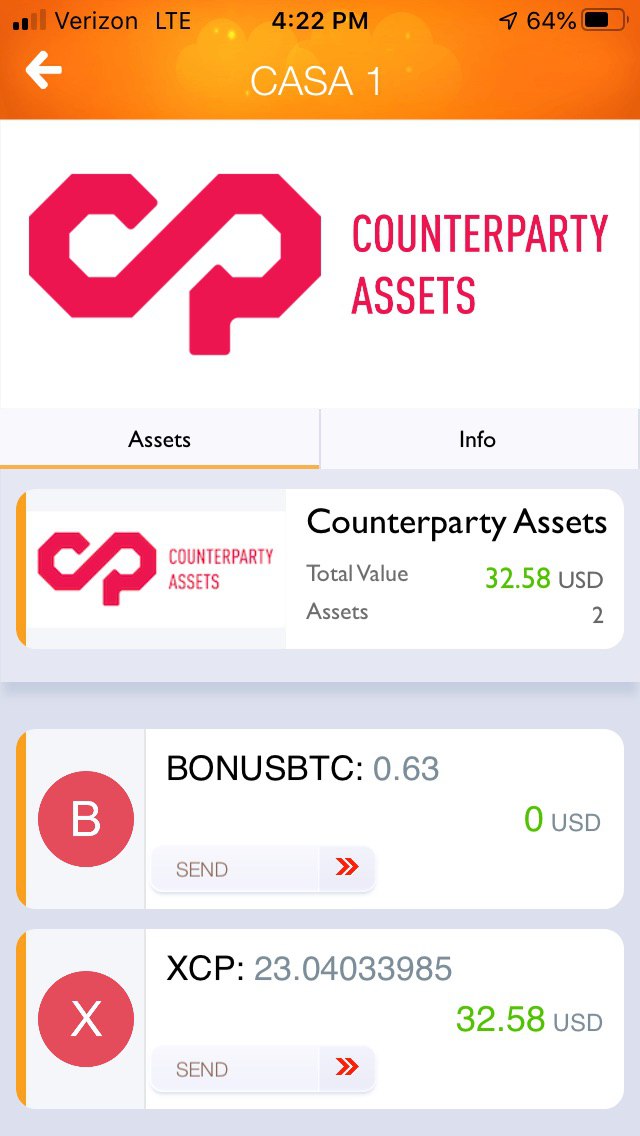
Task: Select the Assets tab
Action: (159, 439)
